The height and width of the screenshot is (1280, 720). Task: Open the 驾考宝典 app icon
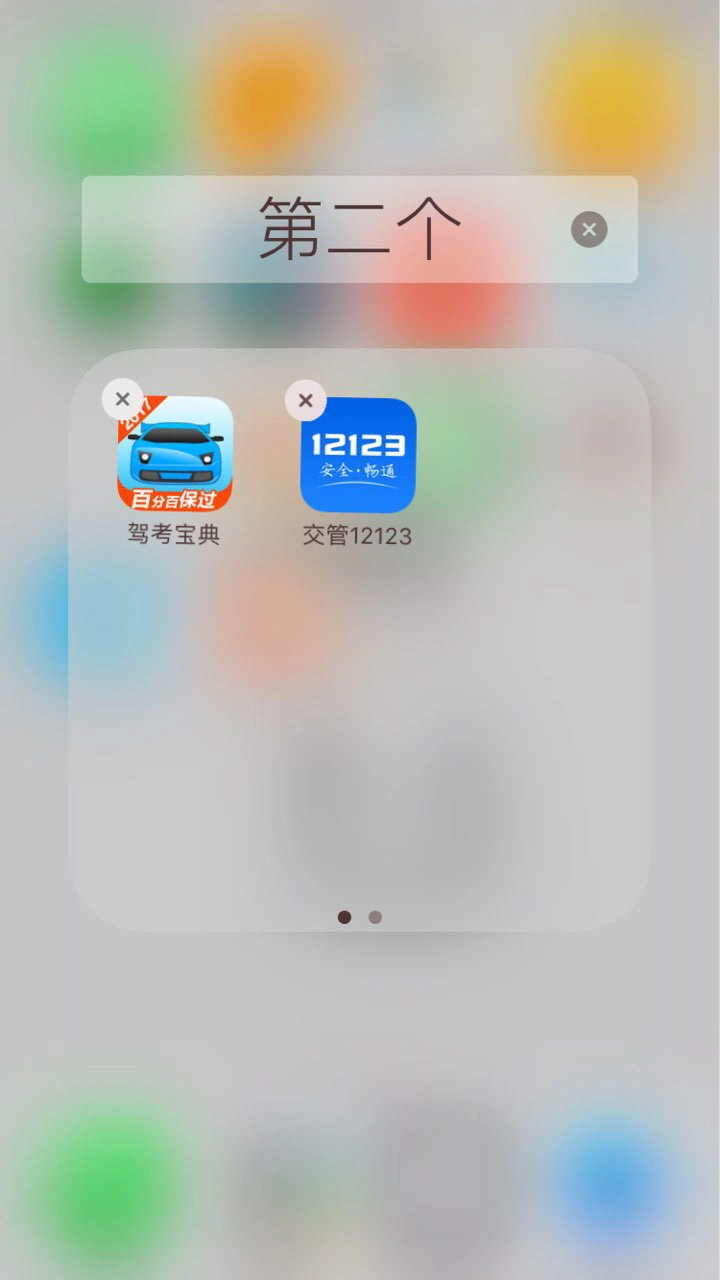(175, 455)
